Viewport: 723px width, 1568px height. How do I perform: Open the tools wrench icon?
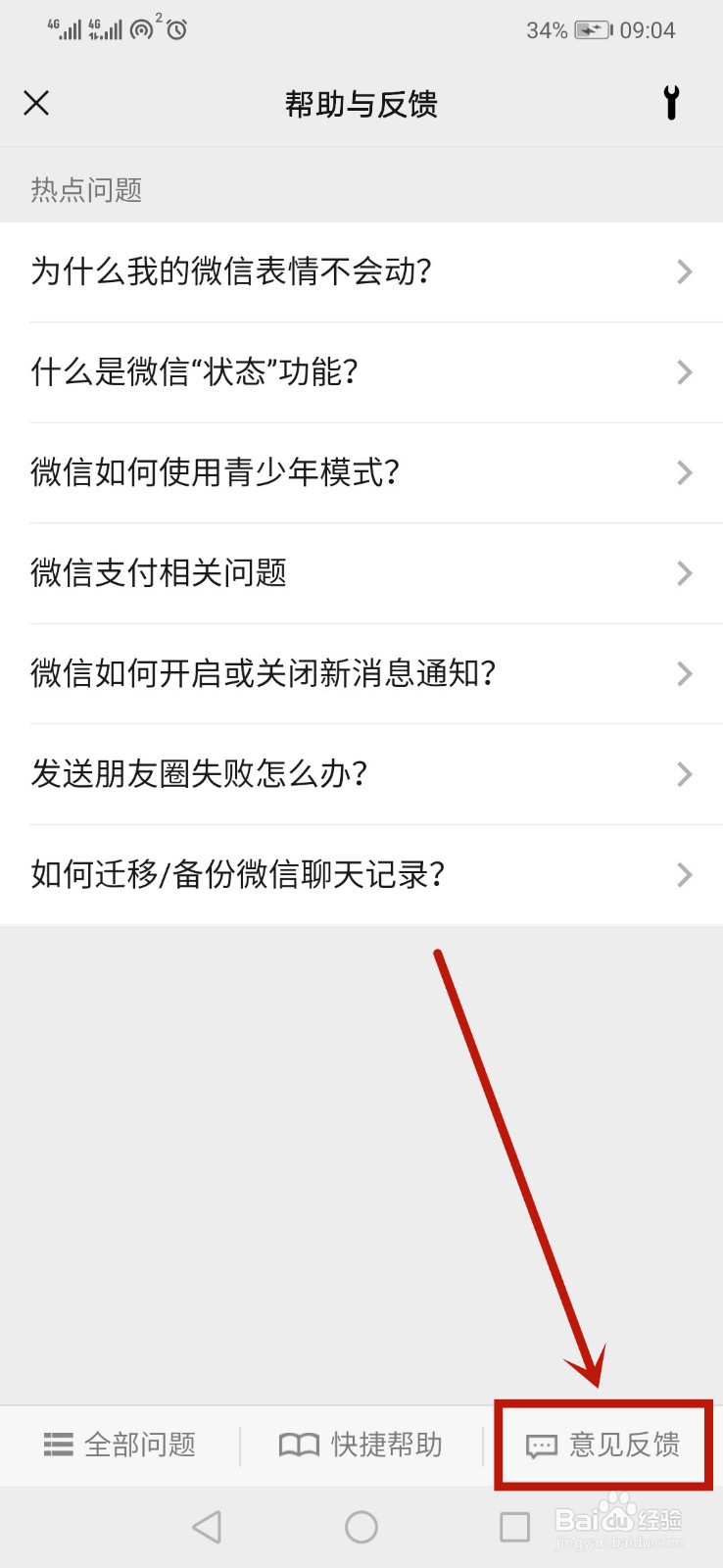(x=671, y=103)
